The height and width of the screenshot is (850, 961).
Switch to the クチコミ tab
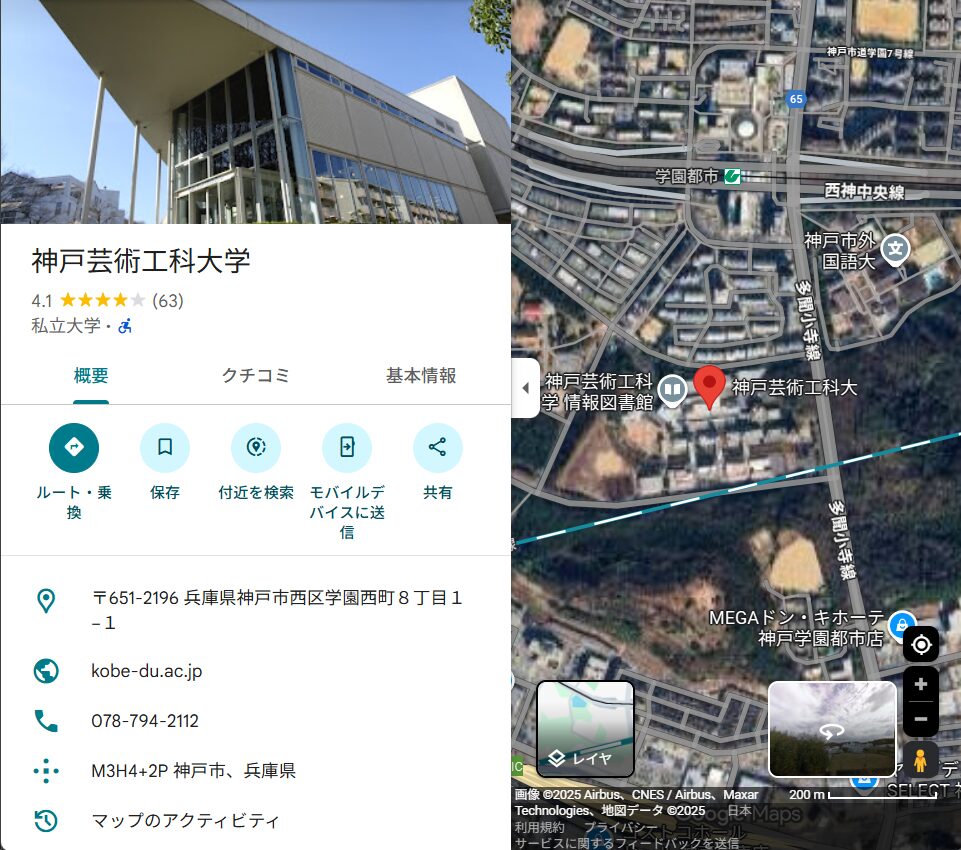pyautogui.click(x=255, y=376)
